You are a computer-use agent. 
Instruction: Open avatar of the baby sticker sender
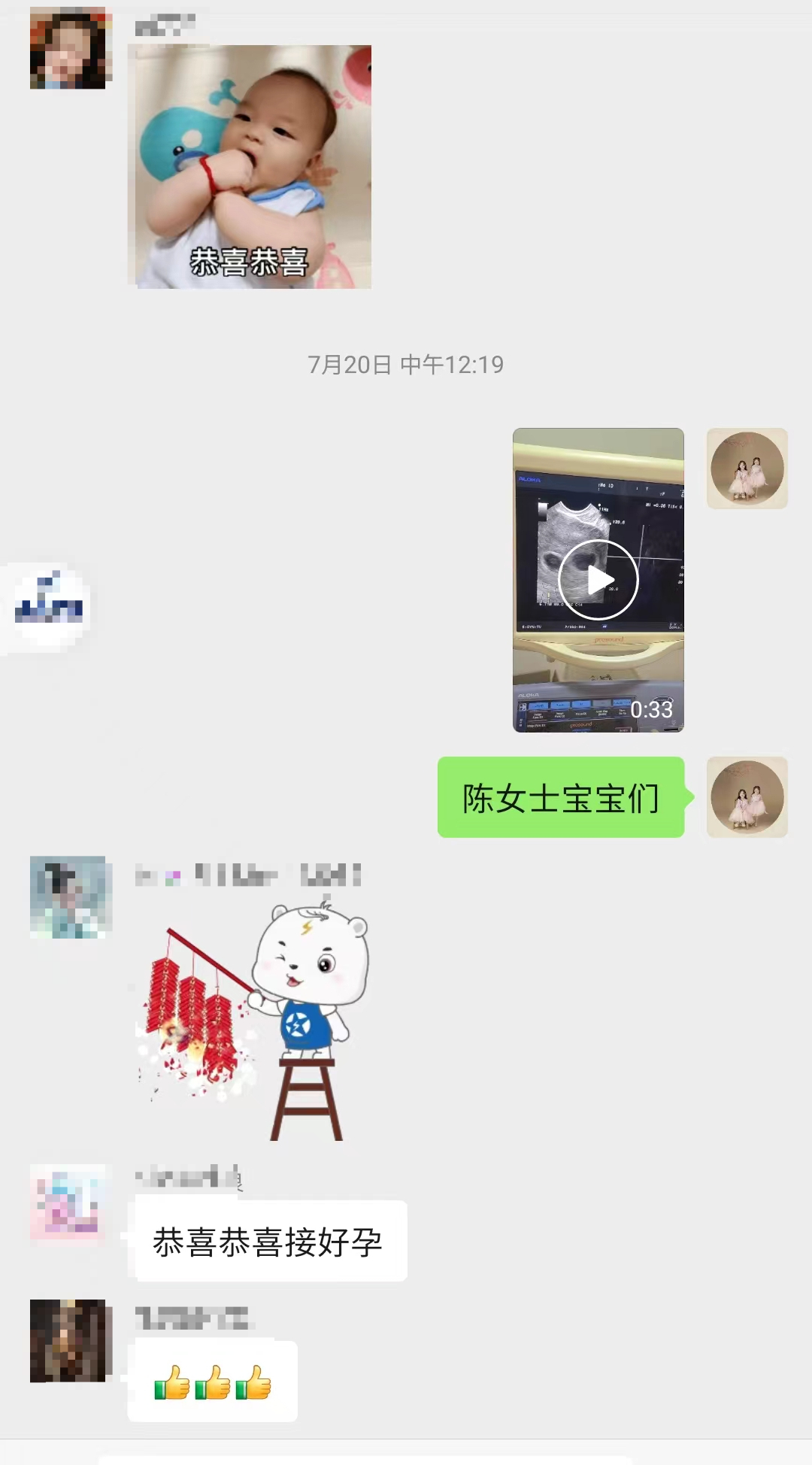pyautogui.click(x=71, y=49)
